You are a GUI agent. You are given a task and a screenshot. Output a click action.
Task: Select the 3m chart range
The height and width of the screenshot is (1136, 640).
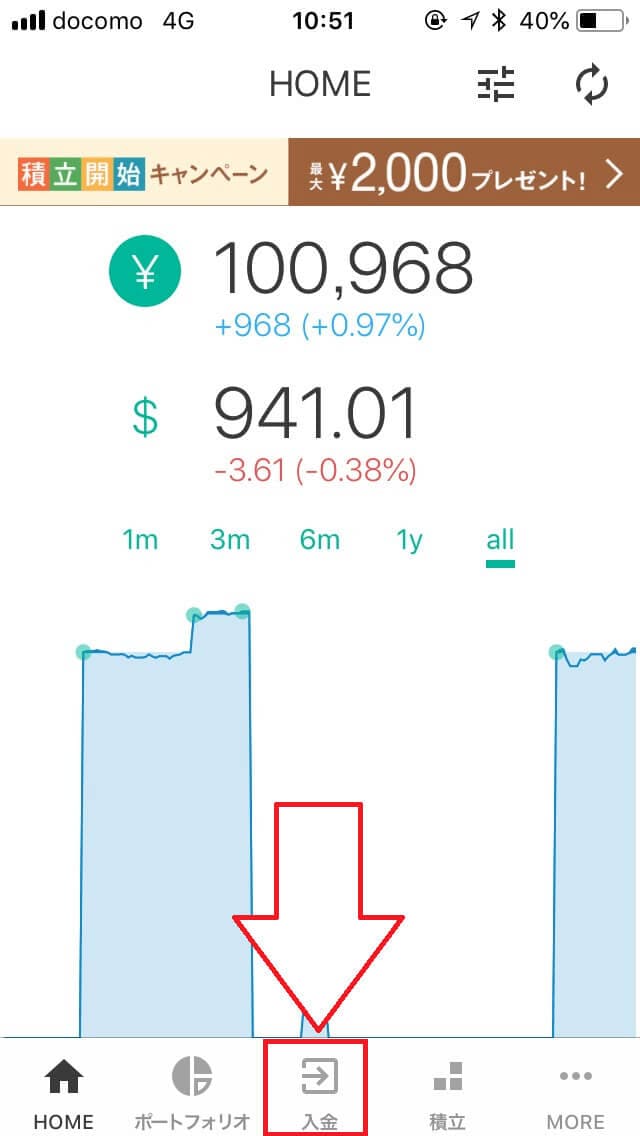pyautogui.click(x=230, y=540)
